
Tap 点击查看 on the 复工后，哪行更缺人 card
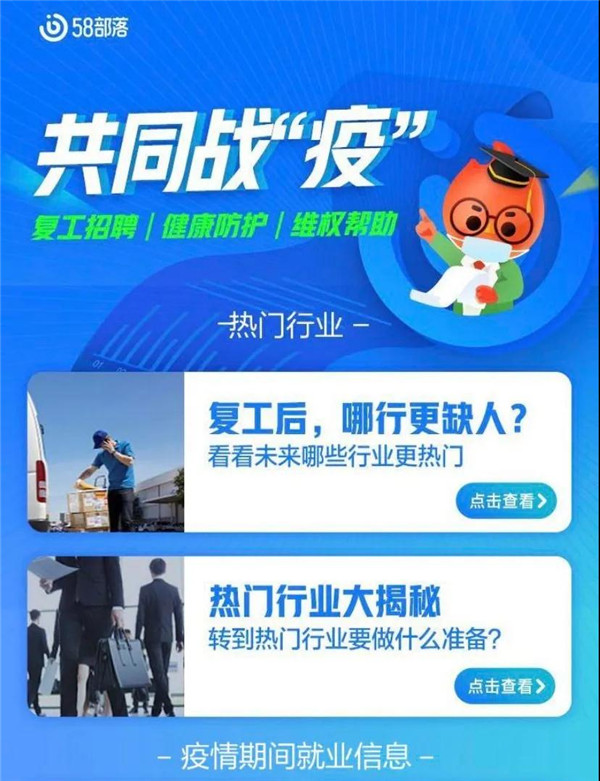click(507, 501)
